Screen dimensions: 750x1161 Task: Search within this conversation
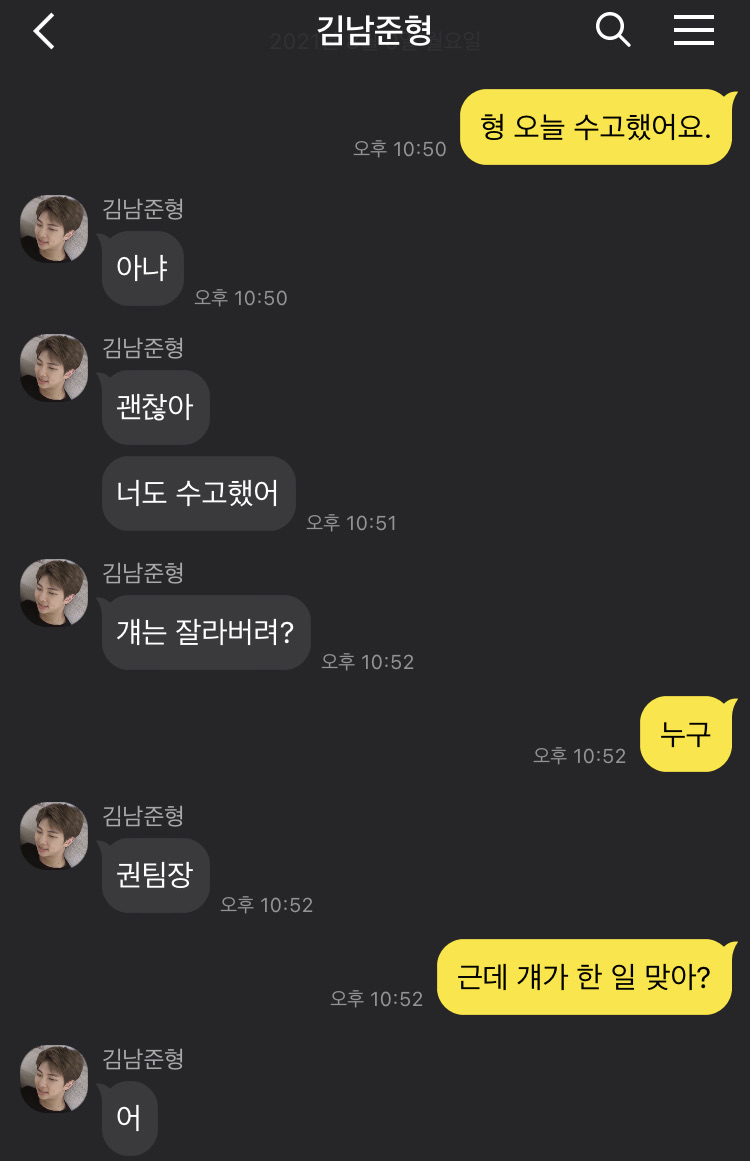pyautogui.click(x=613, y=30)
